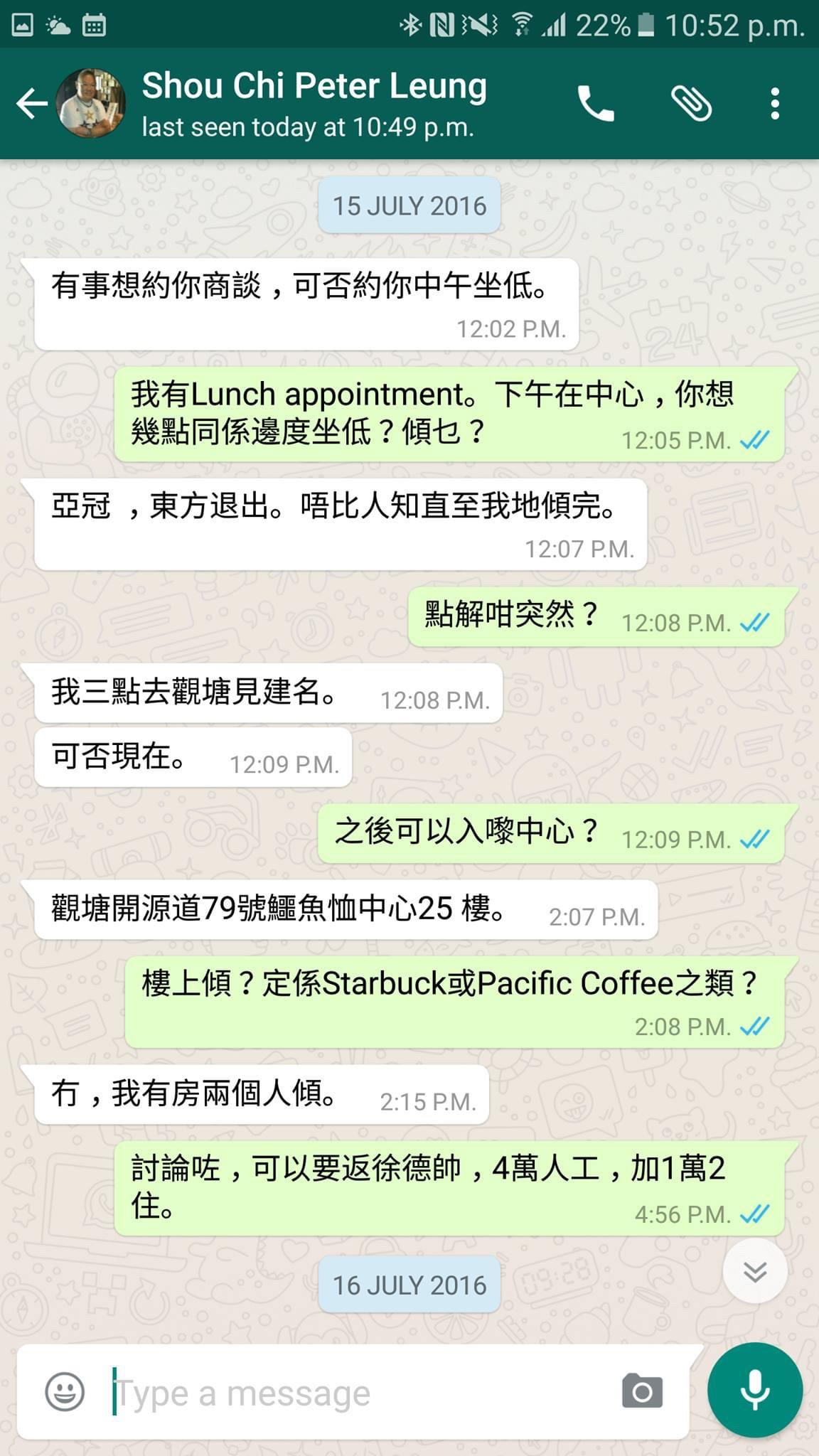Select the 15 JULY 2016 date banner
The image size is (819, 1456).
pyautogui.click(x=409, y=205)
